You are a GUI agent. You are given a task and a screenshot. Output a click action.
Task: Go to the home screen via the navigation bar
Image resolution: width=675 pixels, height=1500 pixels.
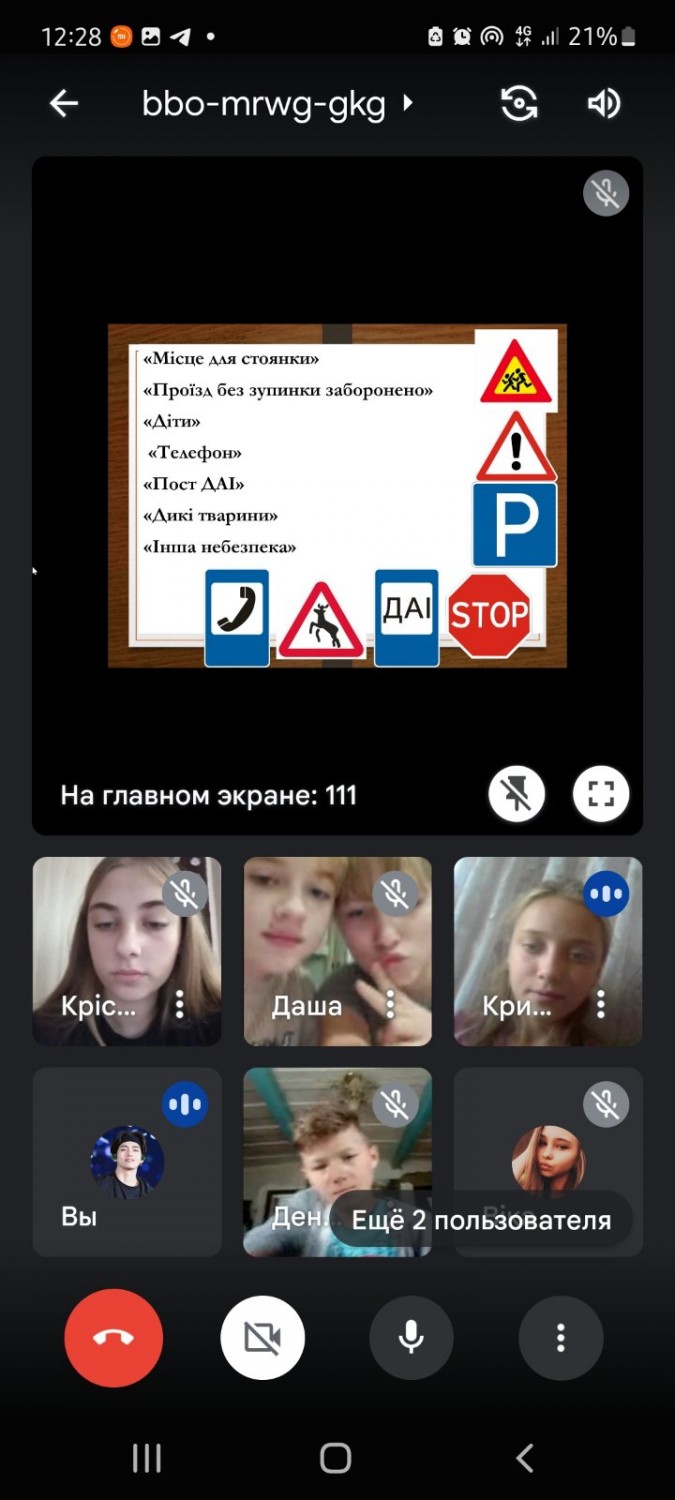click(336, 1458)
